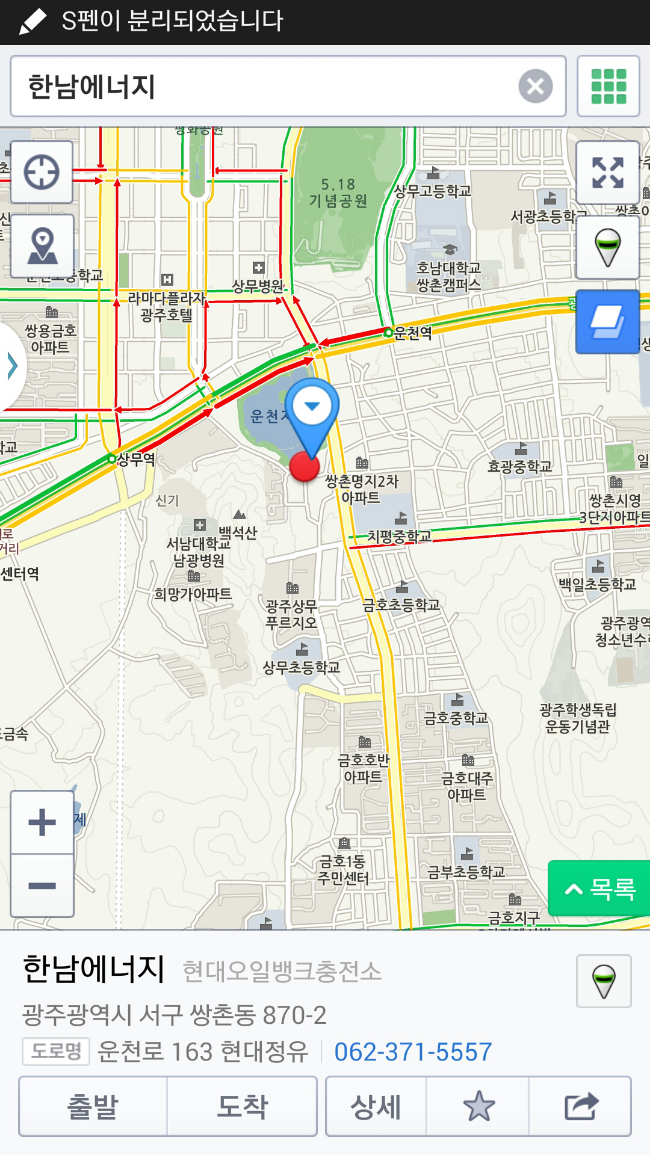Zoom in on the map
The width and height of the screenshot is (650, 1155).
42,823
